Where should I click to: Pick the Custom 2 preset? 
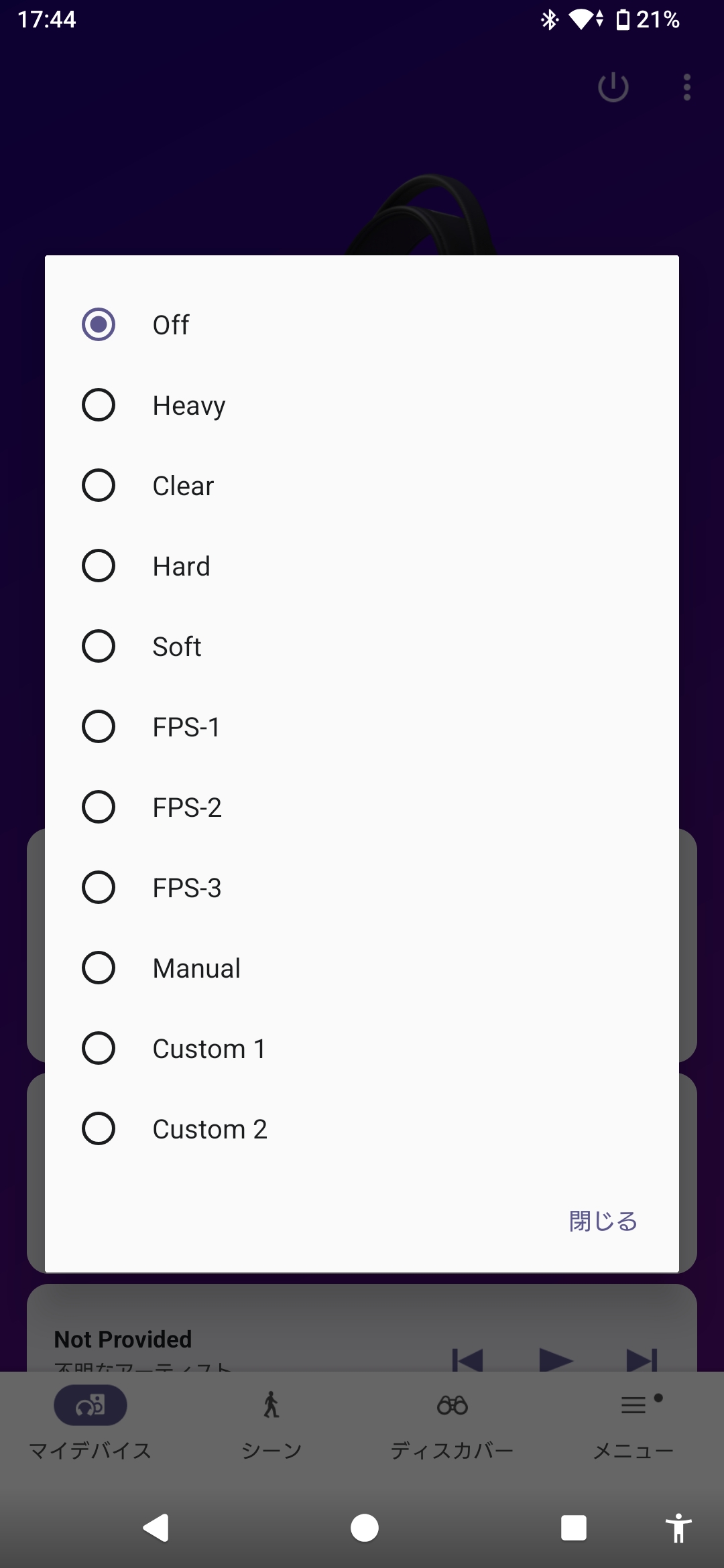tap(362, 1128)
